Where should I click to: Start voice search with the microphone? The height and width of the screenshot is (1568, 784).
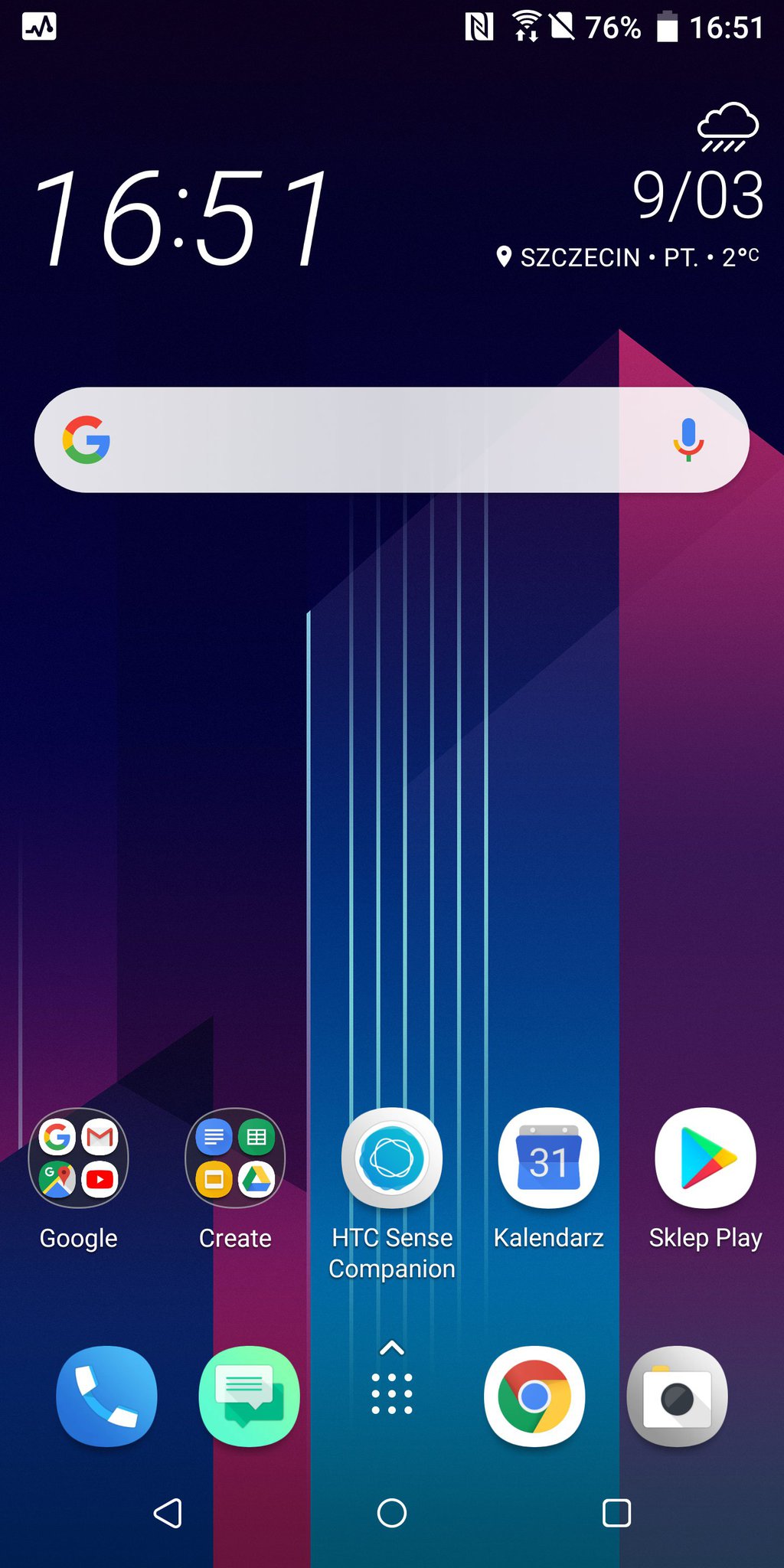tap(688, 439)
